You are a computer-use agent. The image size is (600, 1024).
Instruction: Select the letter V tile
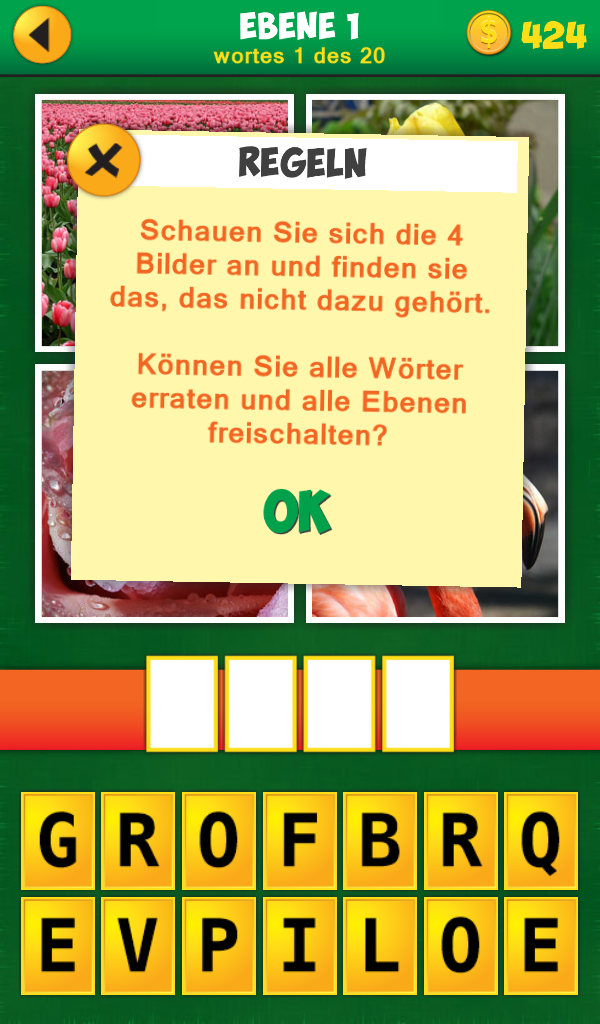click(x=138, y=945)
